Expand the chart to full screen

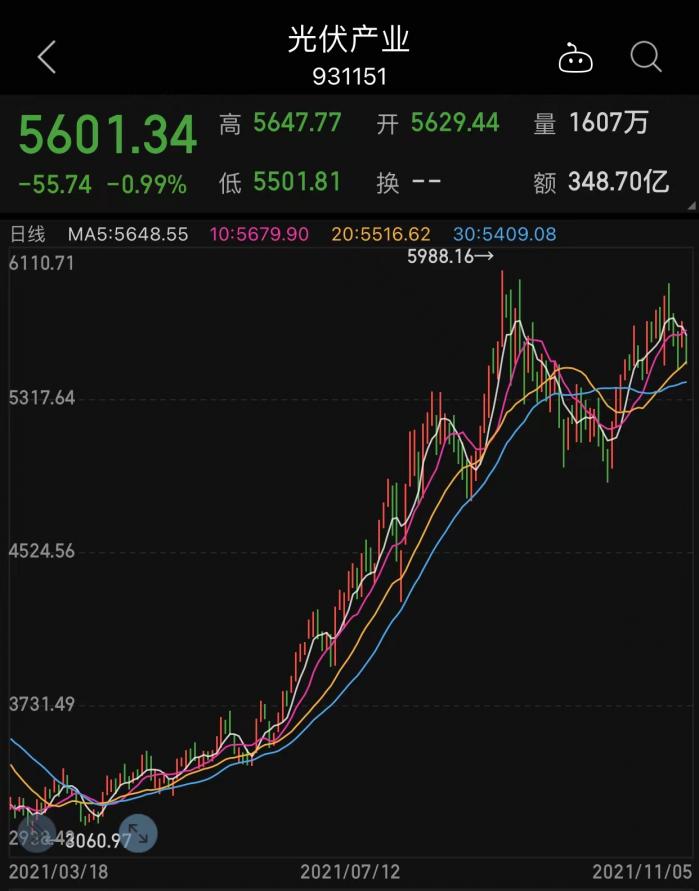[x=138, y=832]
